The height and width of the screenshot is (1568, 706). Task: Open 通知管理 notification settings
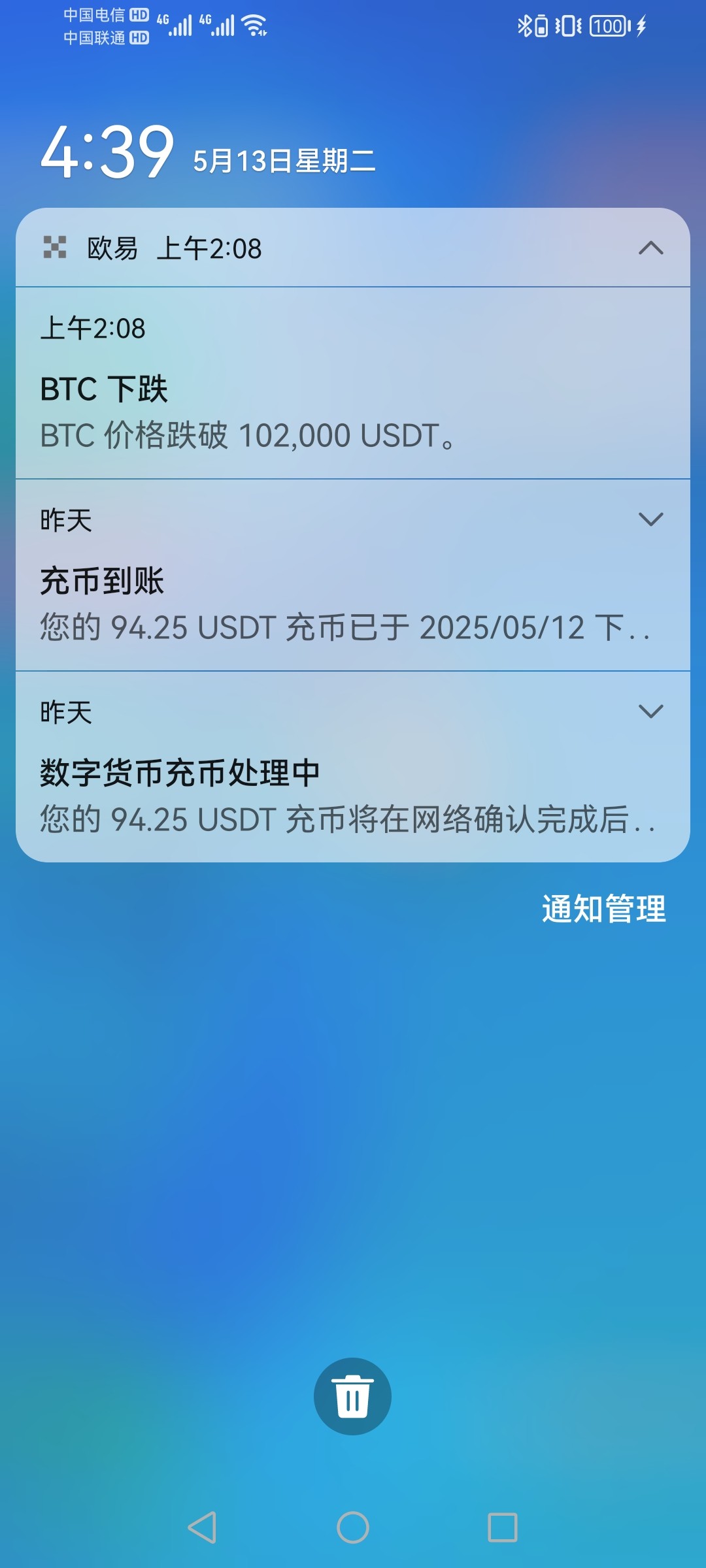point(603,909)
